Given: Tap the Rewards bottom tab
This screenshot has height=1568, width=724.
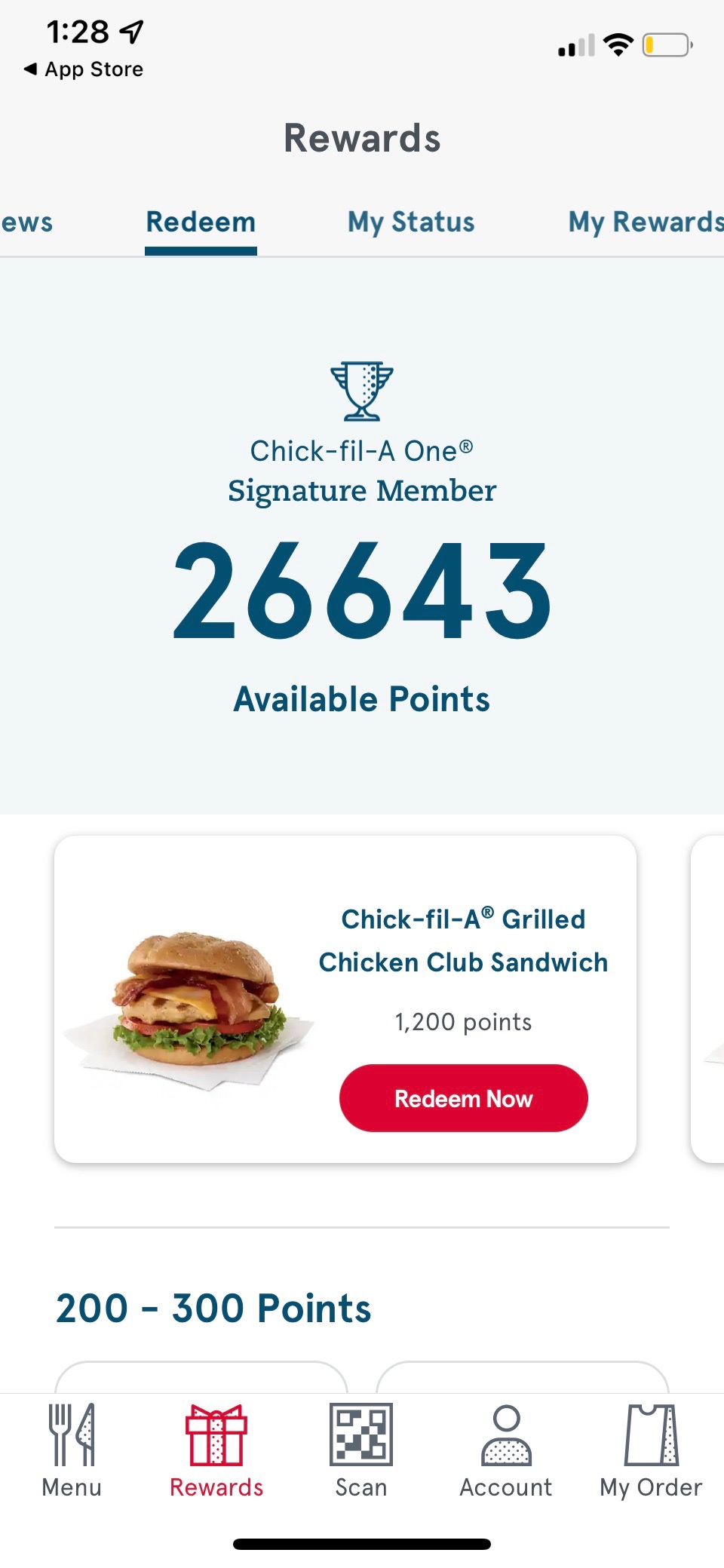Looking at the screenshot, I should 216,1450.
